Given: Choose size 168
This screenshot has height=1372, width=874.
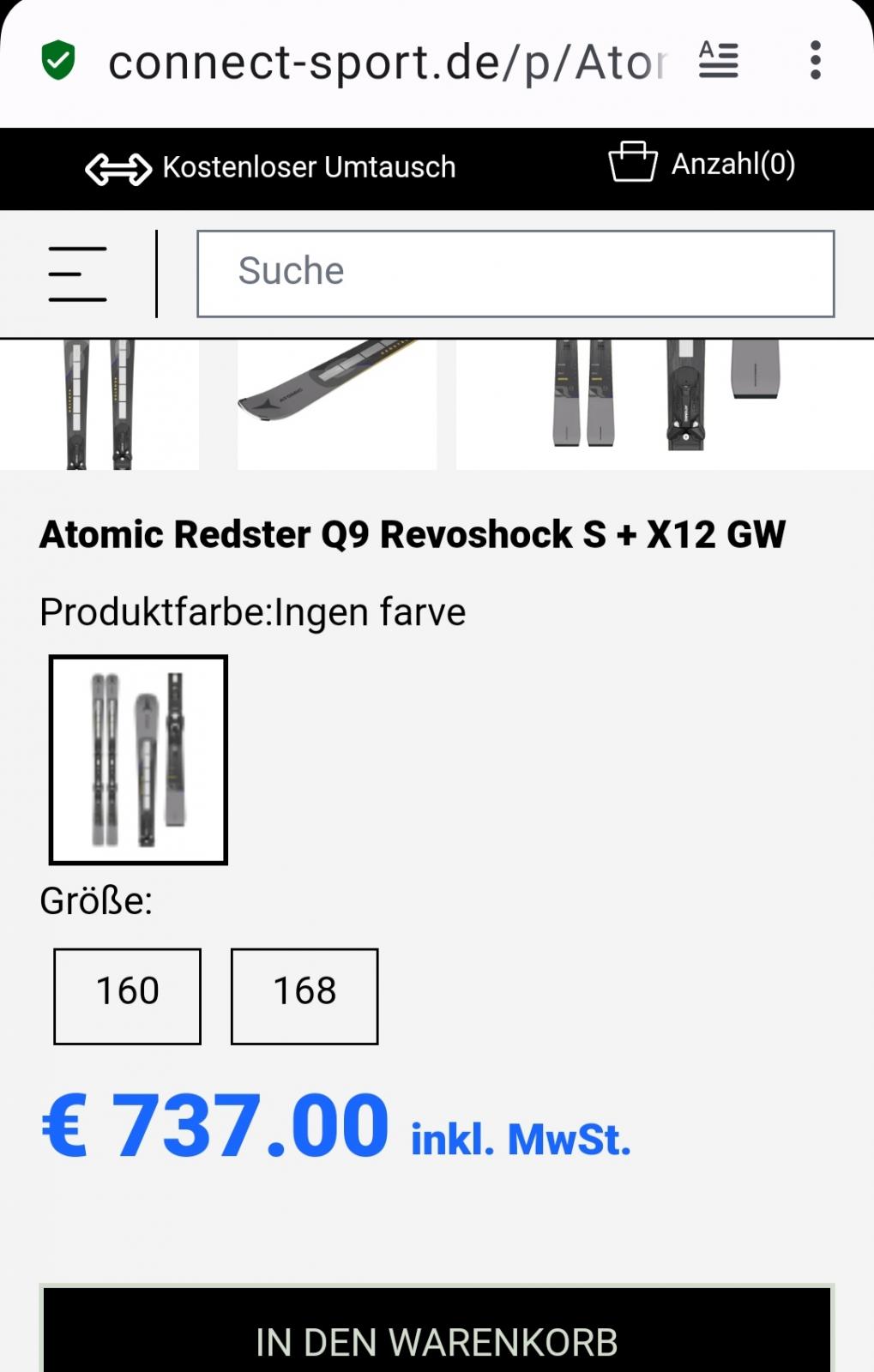Looking at the screenshot, I should (304, 996).
